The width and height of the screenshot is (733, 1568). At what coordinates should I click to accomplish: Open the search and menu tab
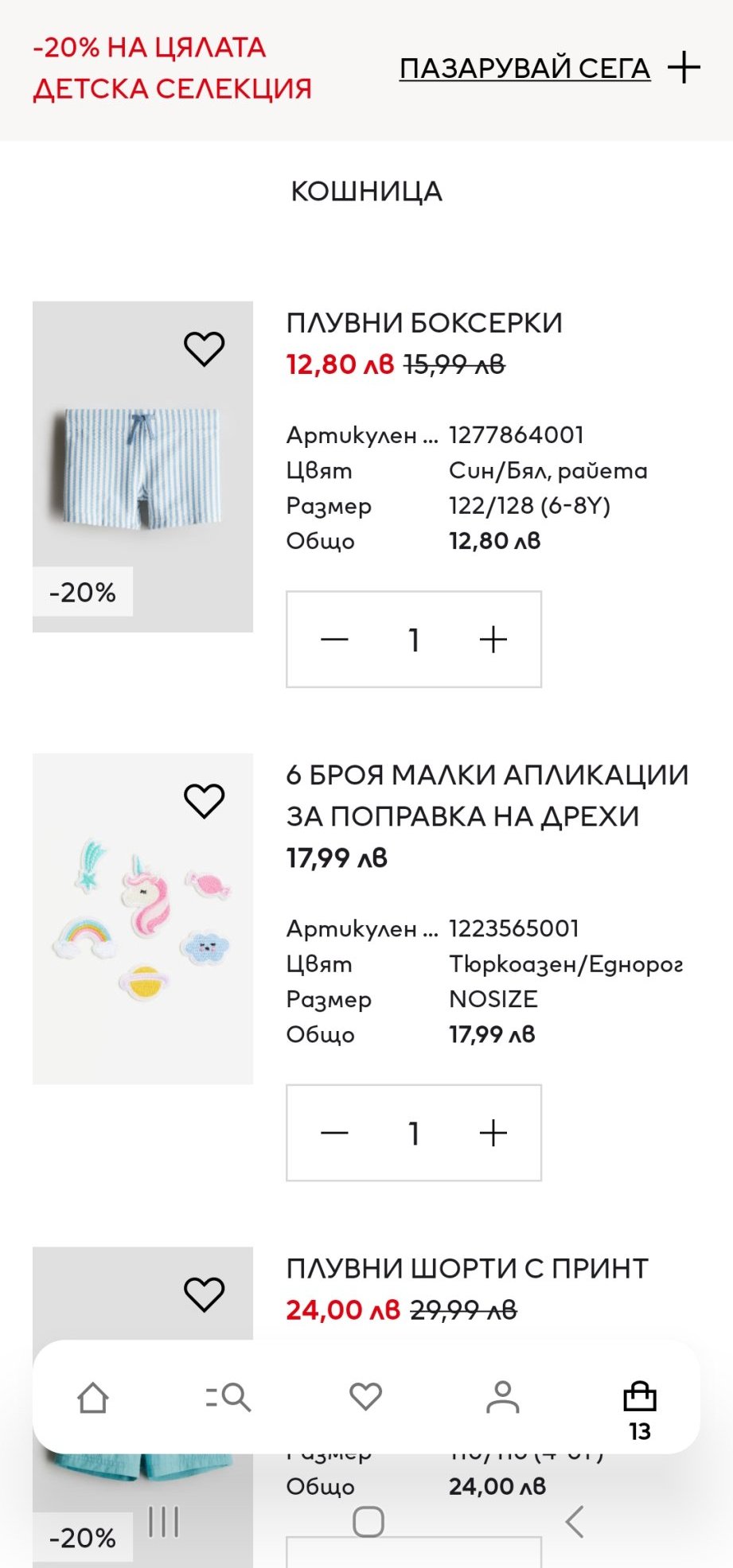click(x=229, y=1398)
